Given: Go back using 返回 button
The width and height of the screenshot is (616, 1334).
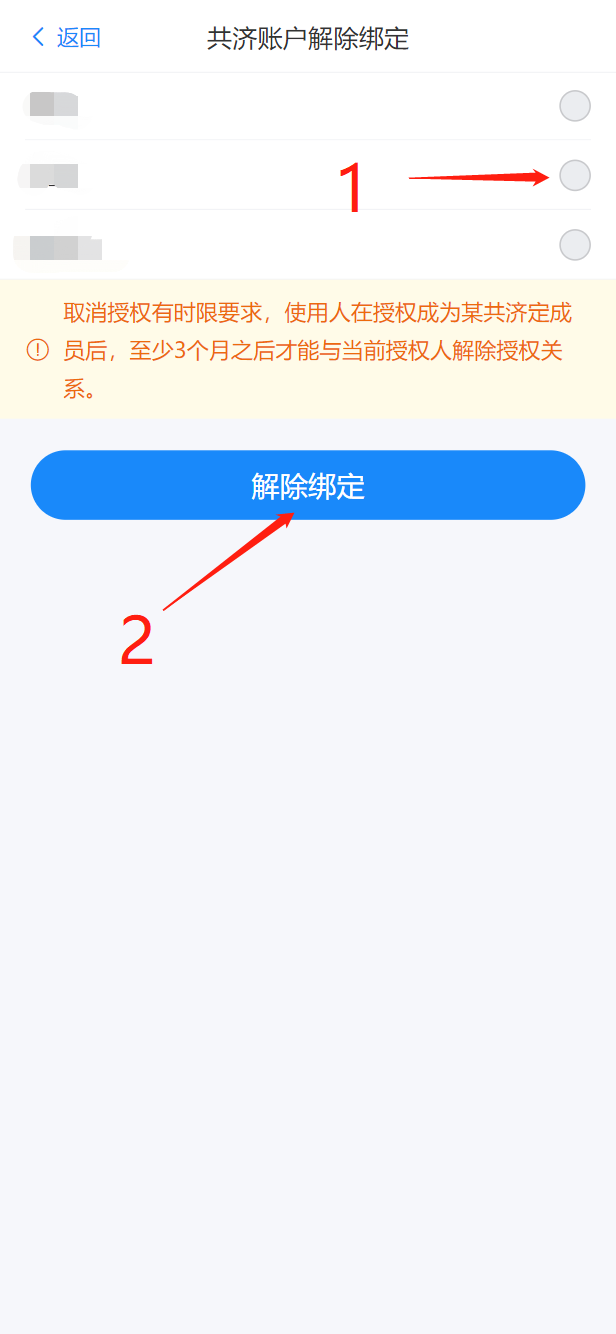Looking at the screenshot, I should pos(66,38).
